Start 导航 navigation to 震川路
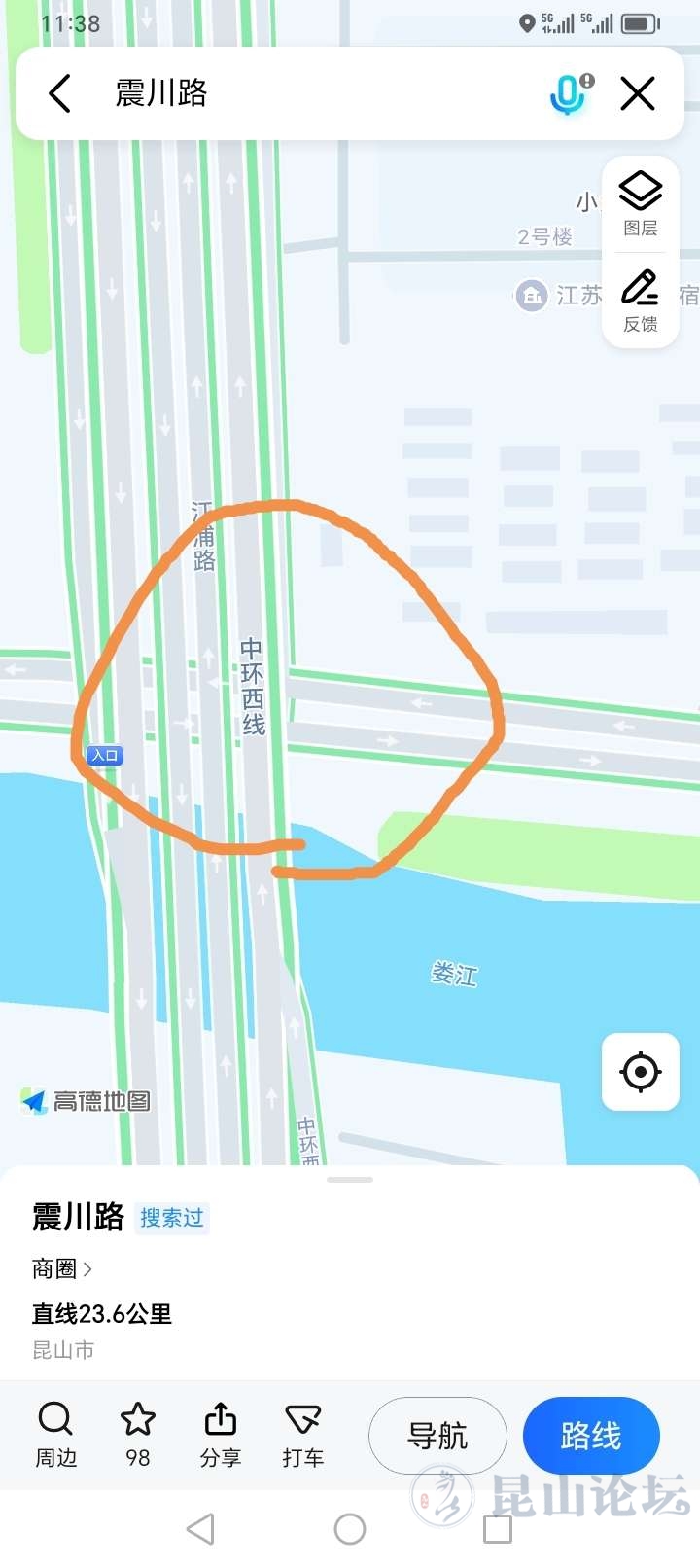This screenshot has width=700, height=1568. click(437, 1436)
